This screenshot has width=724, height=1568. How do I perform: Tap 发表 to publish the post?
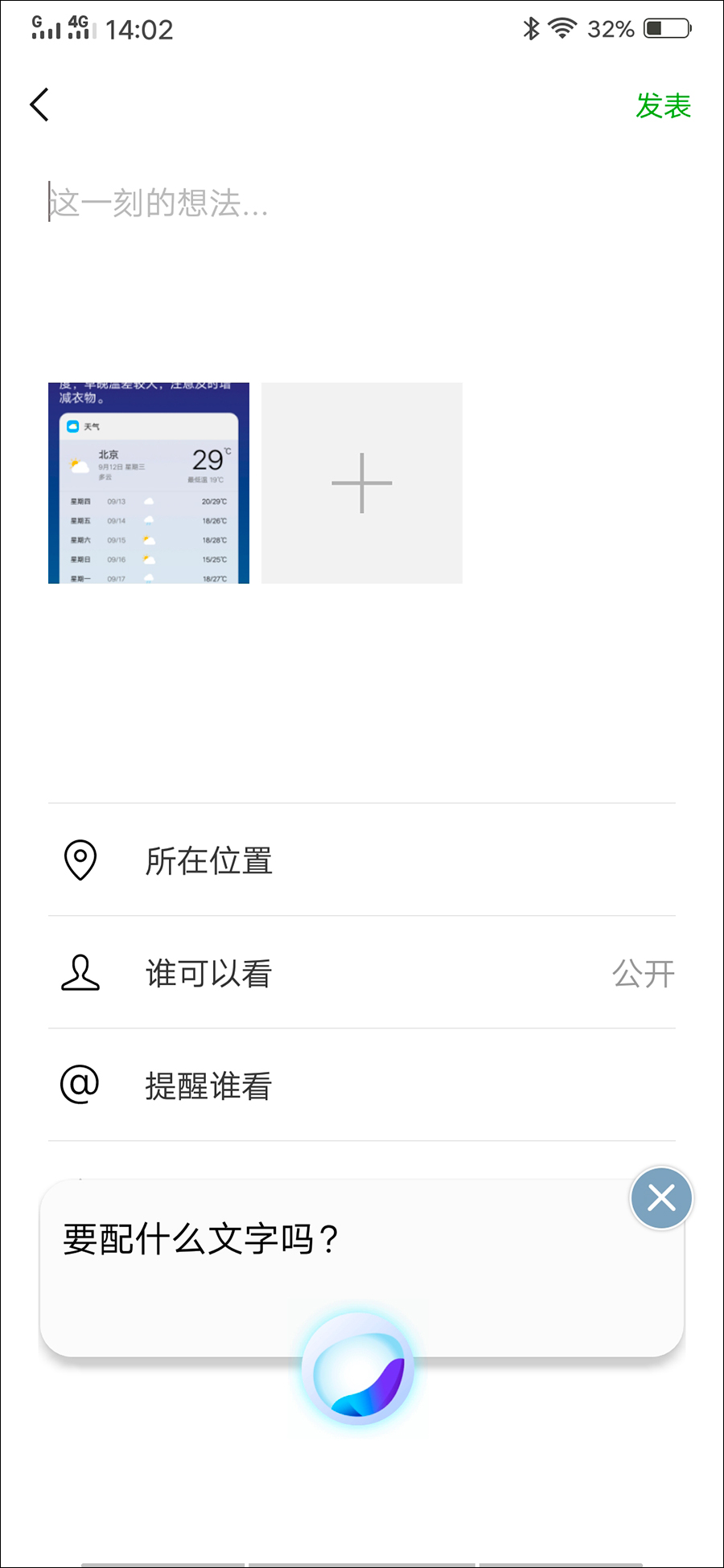[x=663, y=105]
